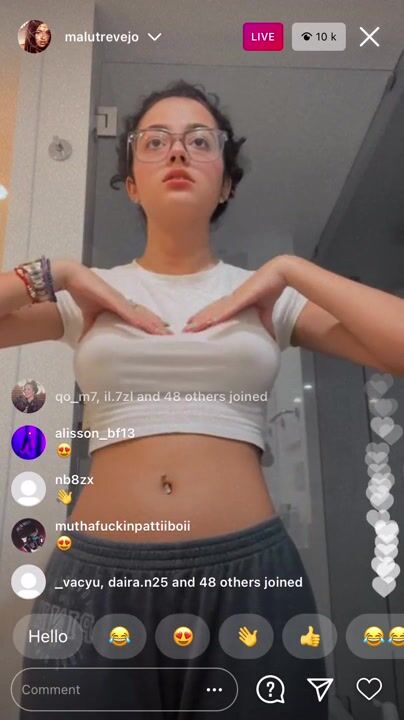
Task: Expand the malutrevejo host dropdown
Action: [x=155, y=37]
